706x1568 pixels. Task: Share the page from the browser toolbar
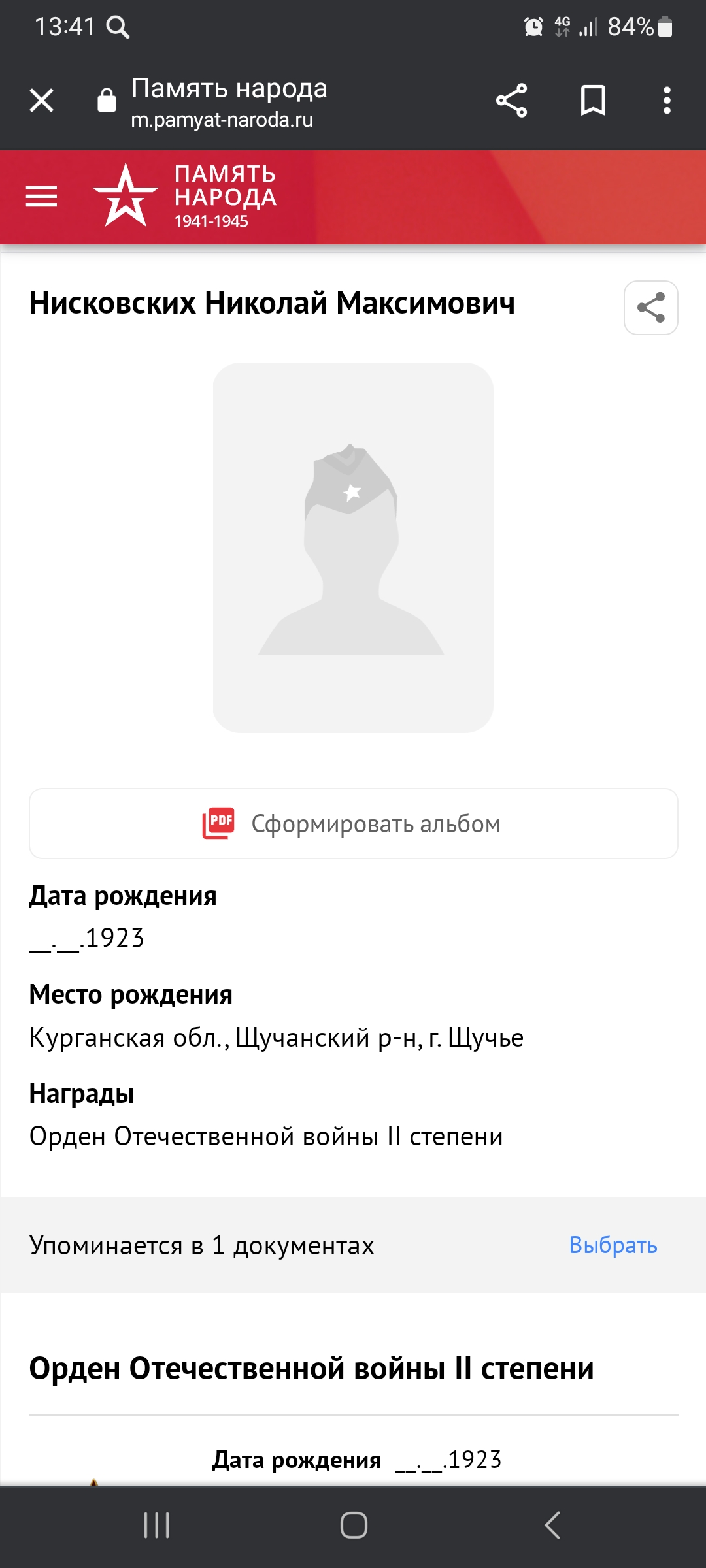[511, 101]
